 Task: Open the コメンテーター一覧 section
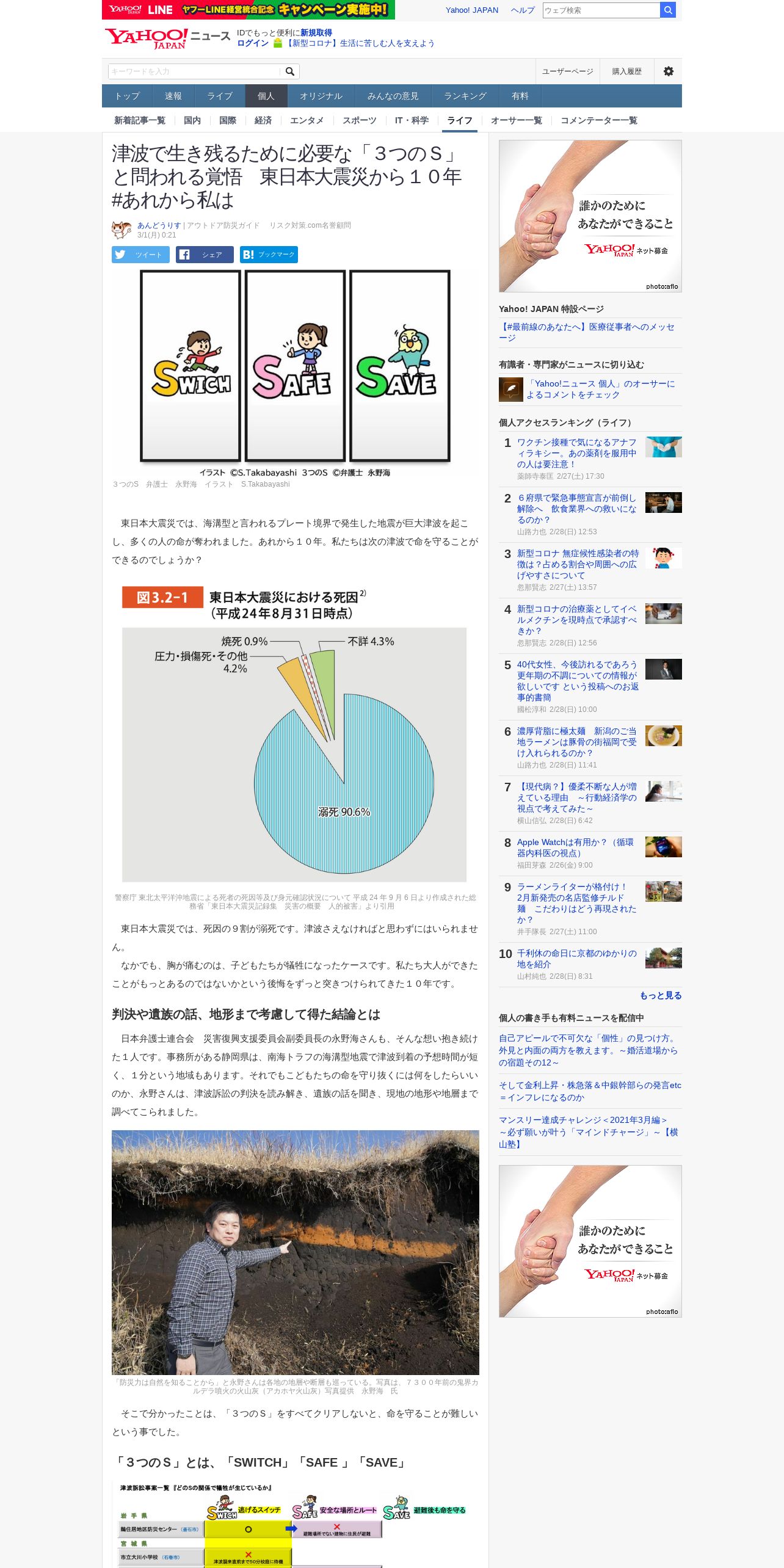click(598, 120)
